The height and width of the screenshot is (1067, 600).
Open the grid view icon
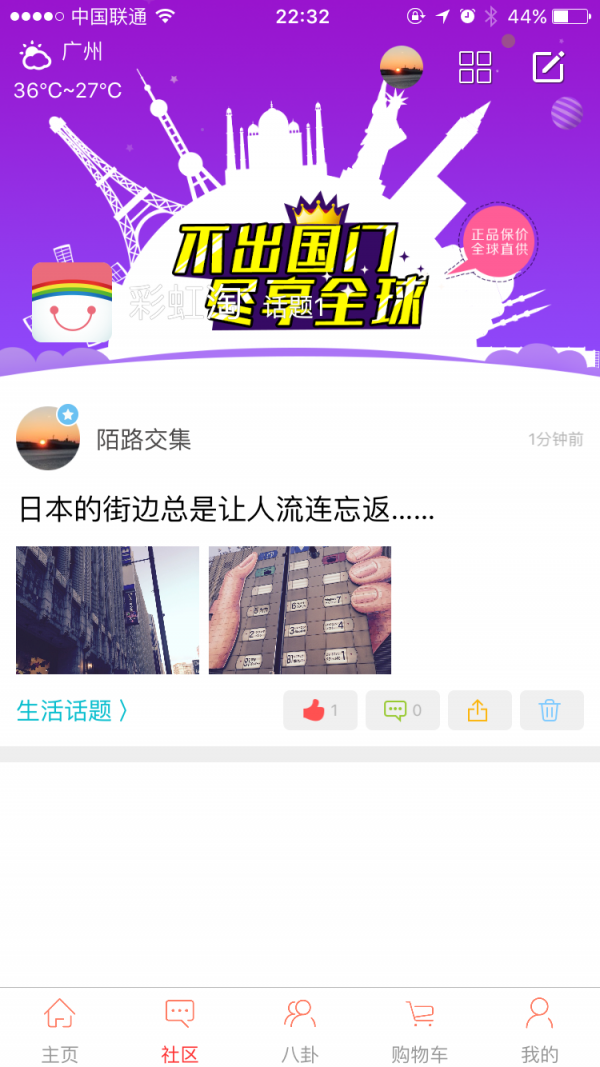475,67
